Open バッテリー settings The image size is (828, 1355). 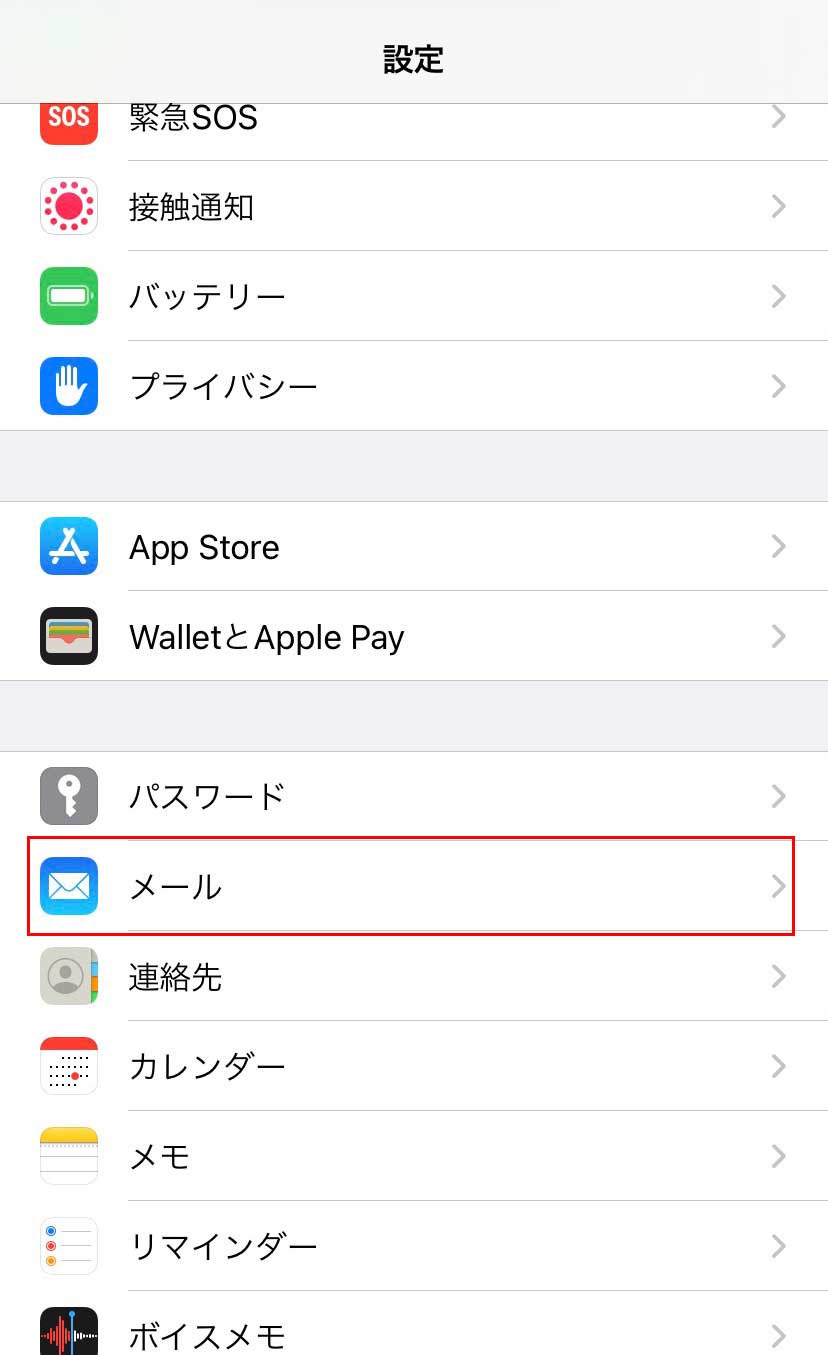[414, 297]
